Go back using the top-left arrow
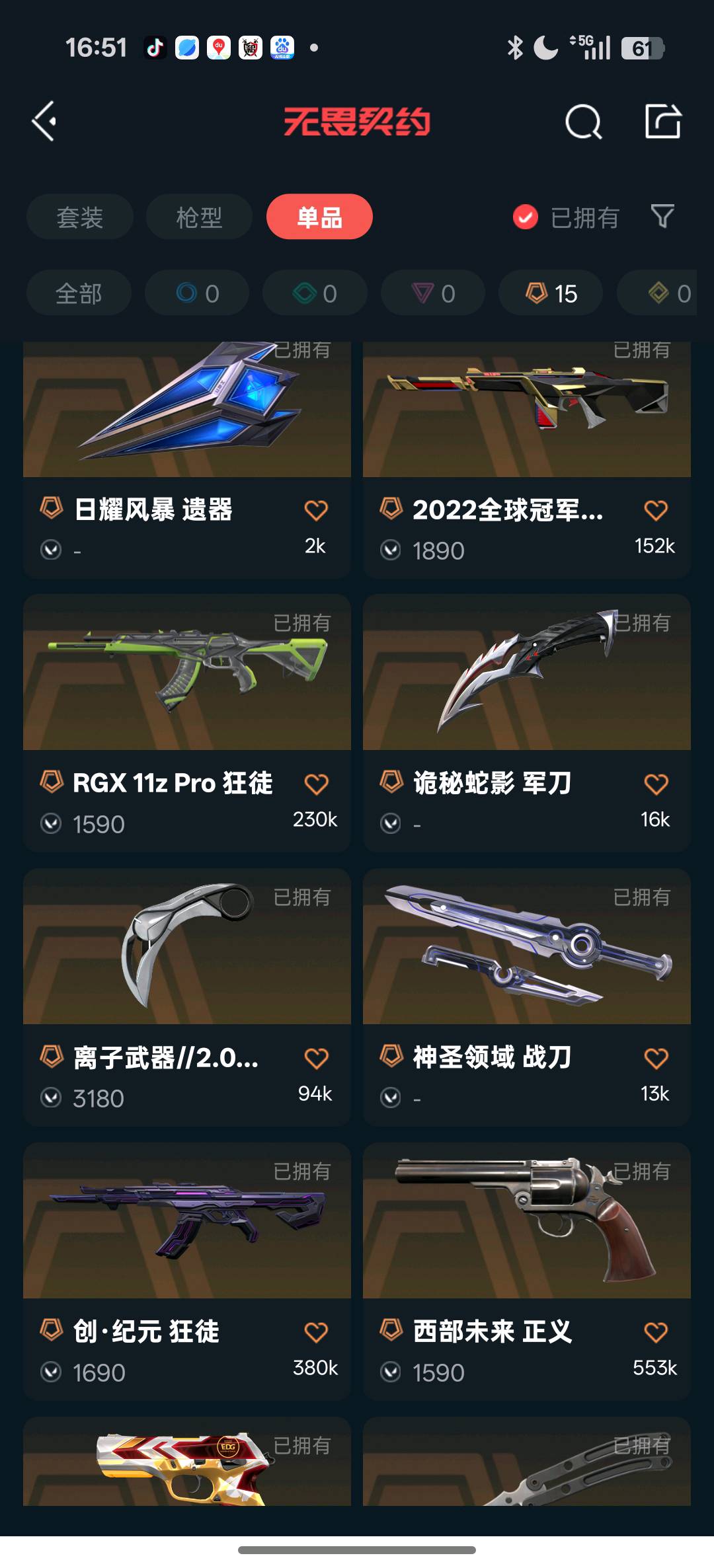The width and height of the screenshot is (714, 1568). pos(45,122)
